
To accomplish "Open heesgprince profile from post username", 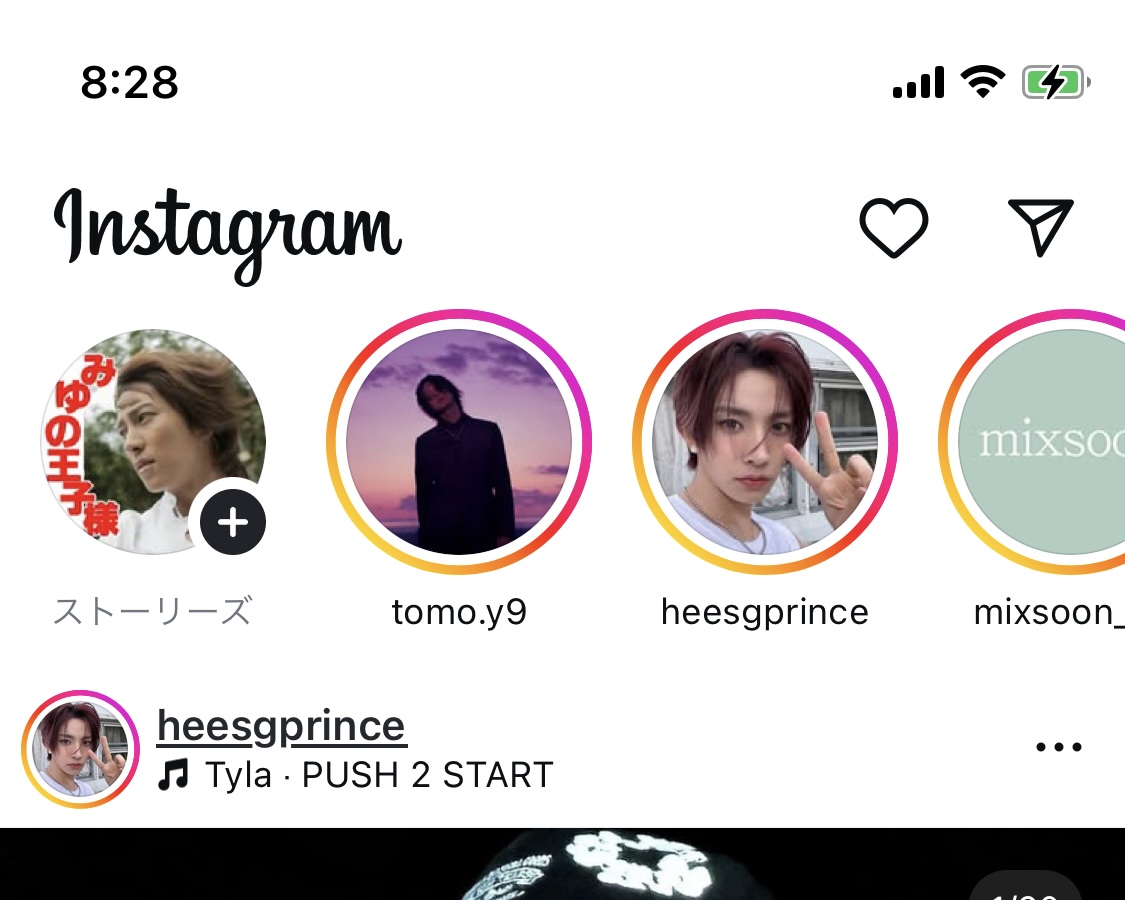I will (x=281, y=726).
